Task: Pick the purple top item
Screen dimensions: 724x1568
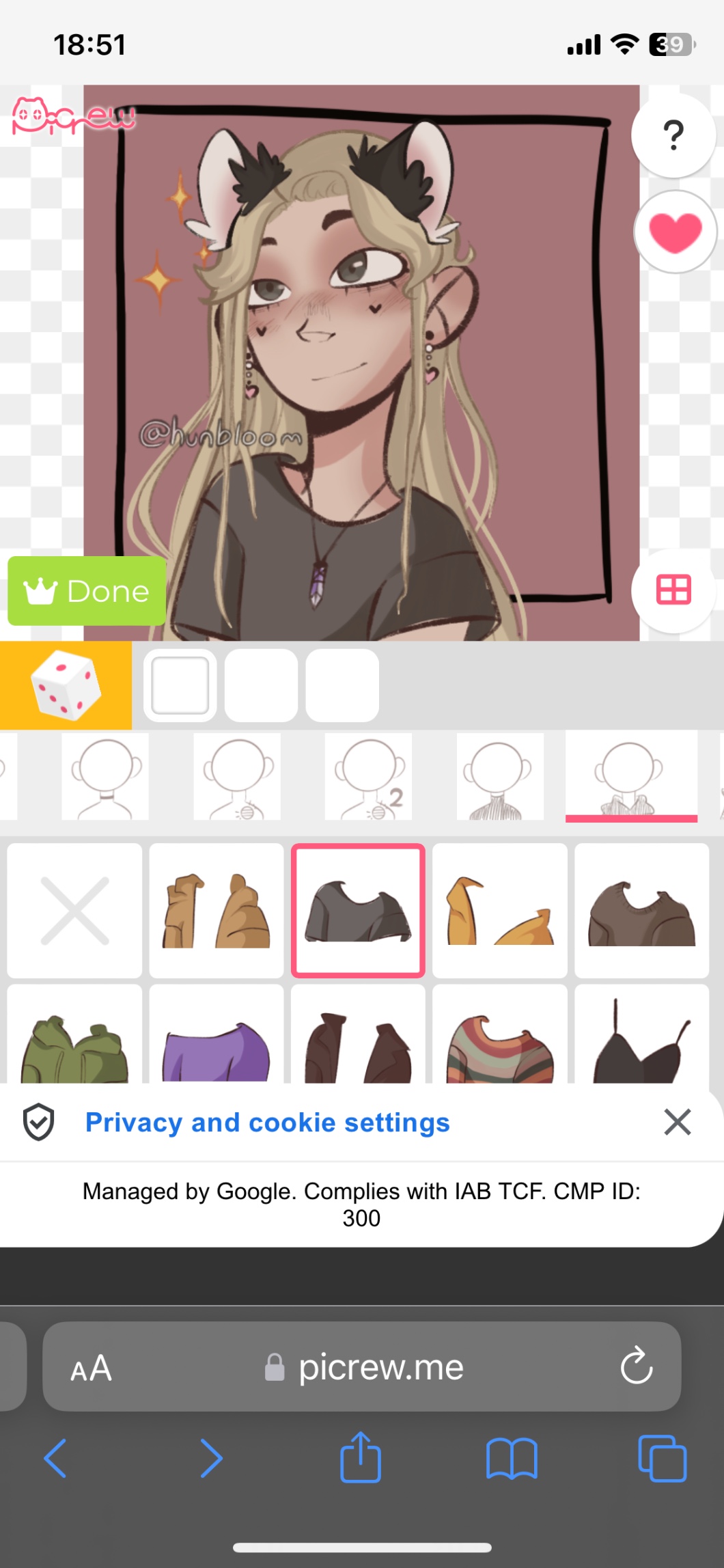Action: (x=217, y=1034)
